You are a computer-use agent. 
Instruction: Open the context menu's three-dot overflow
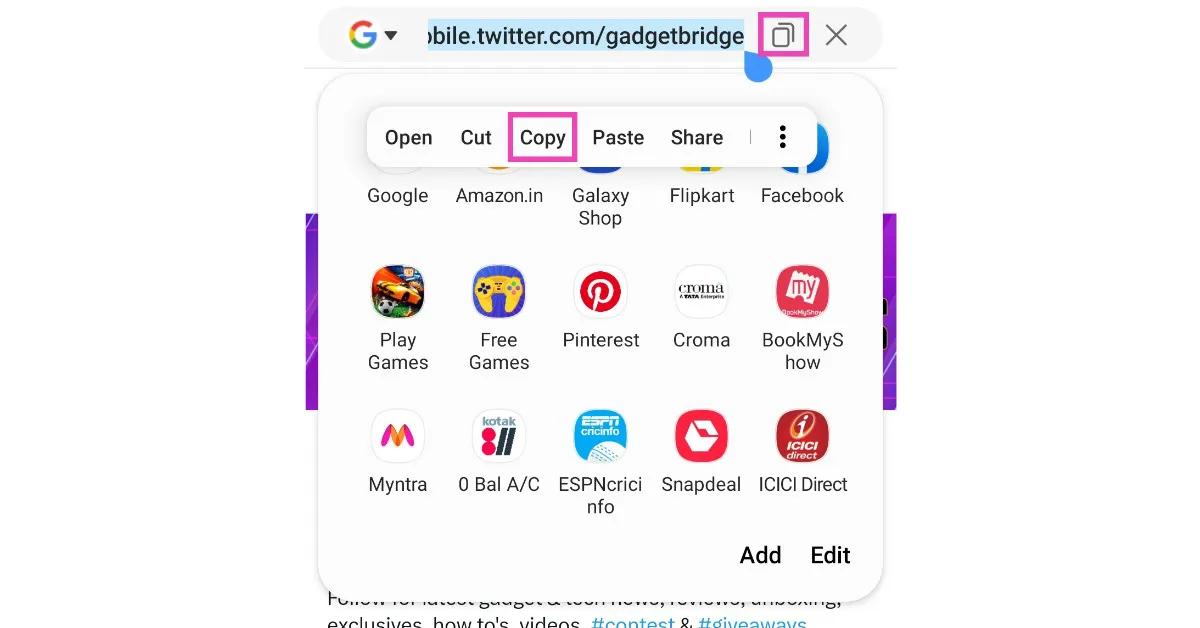coord(783,137)
